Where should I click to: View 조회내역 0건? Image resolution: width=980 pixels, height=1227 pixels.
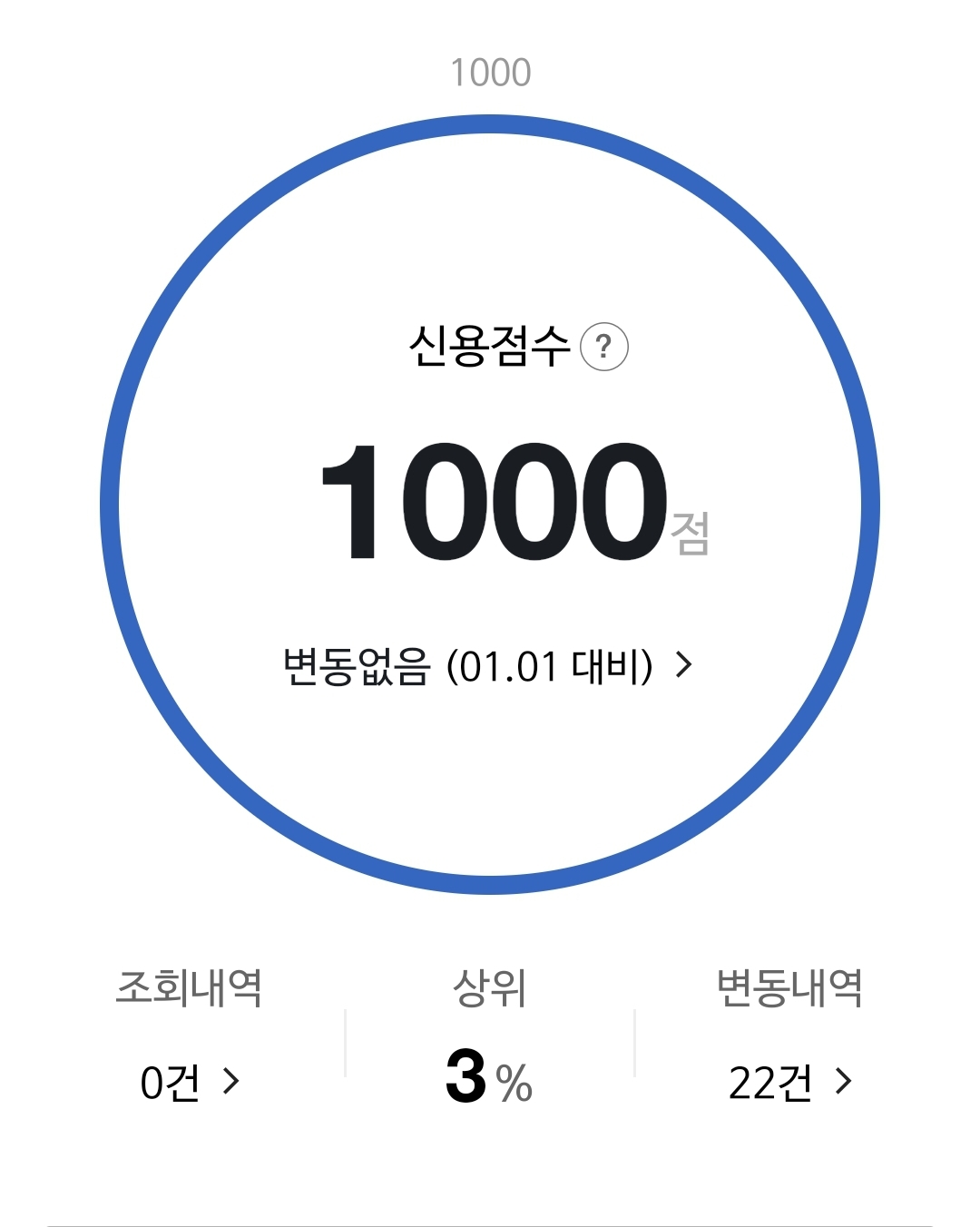(x=190, y=1082)
